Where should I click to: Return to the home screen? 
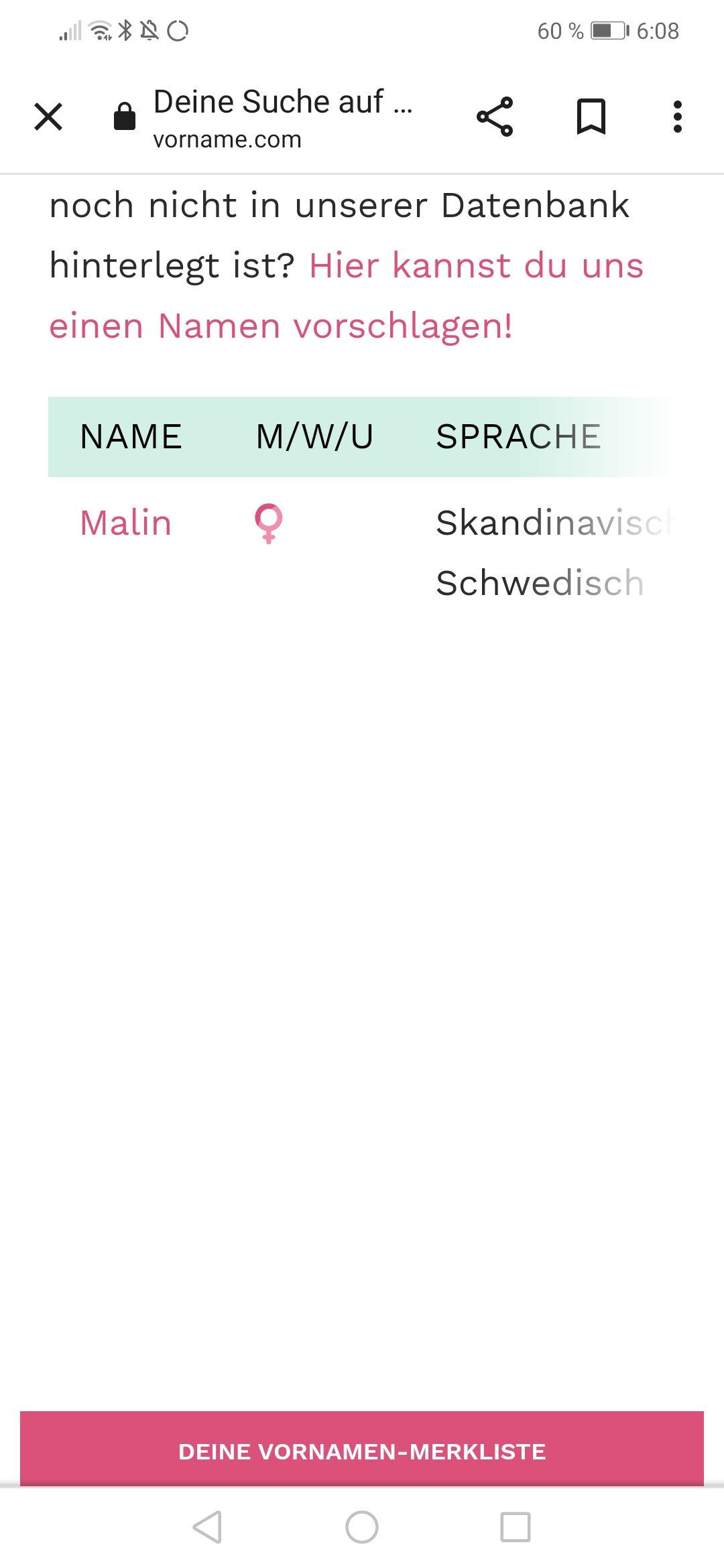(362, 1527)
